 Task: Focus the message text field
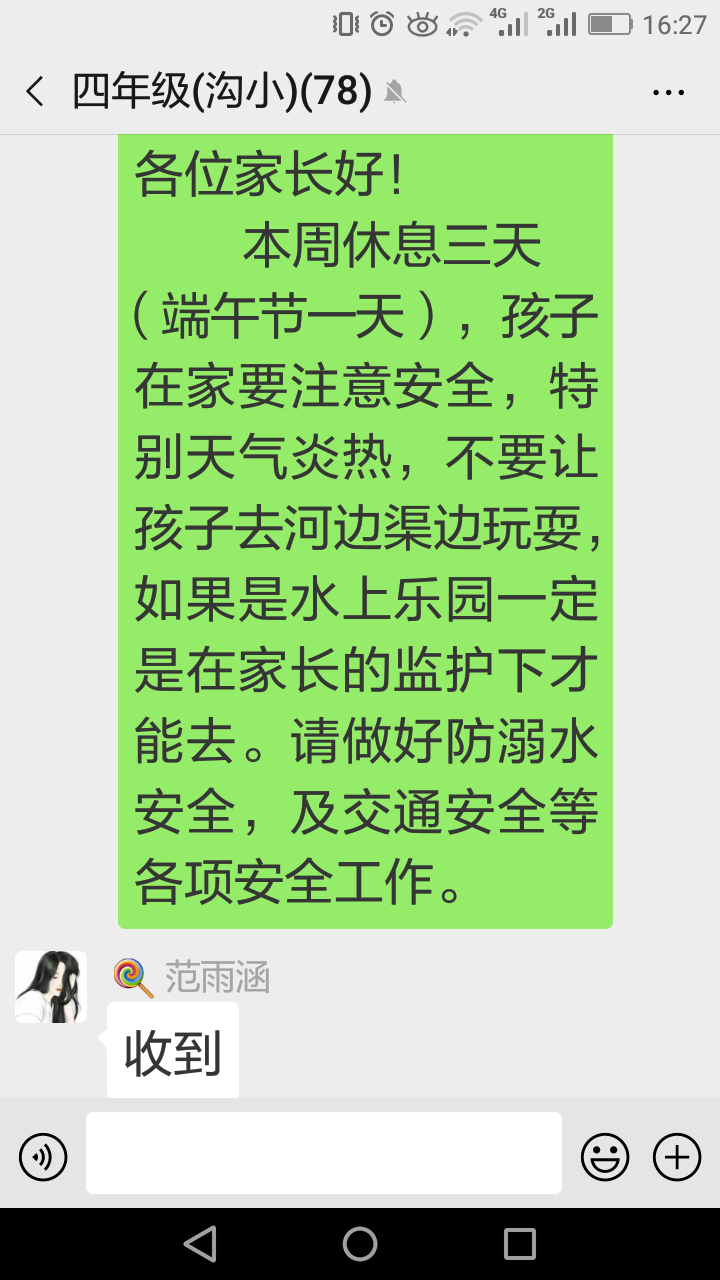(323, 1153)
